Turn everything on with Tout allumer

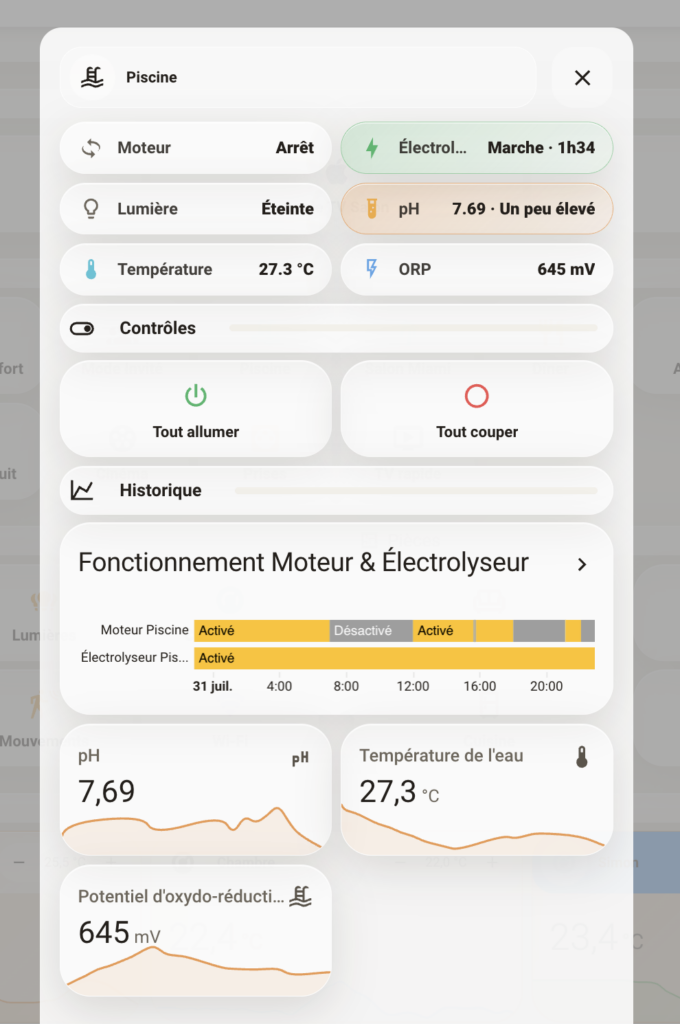click(196, 409)
